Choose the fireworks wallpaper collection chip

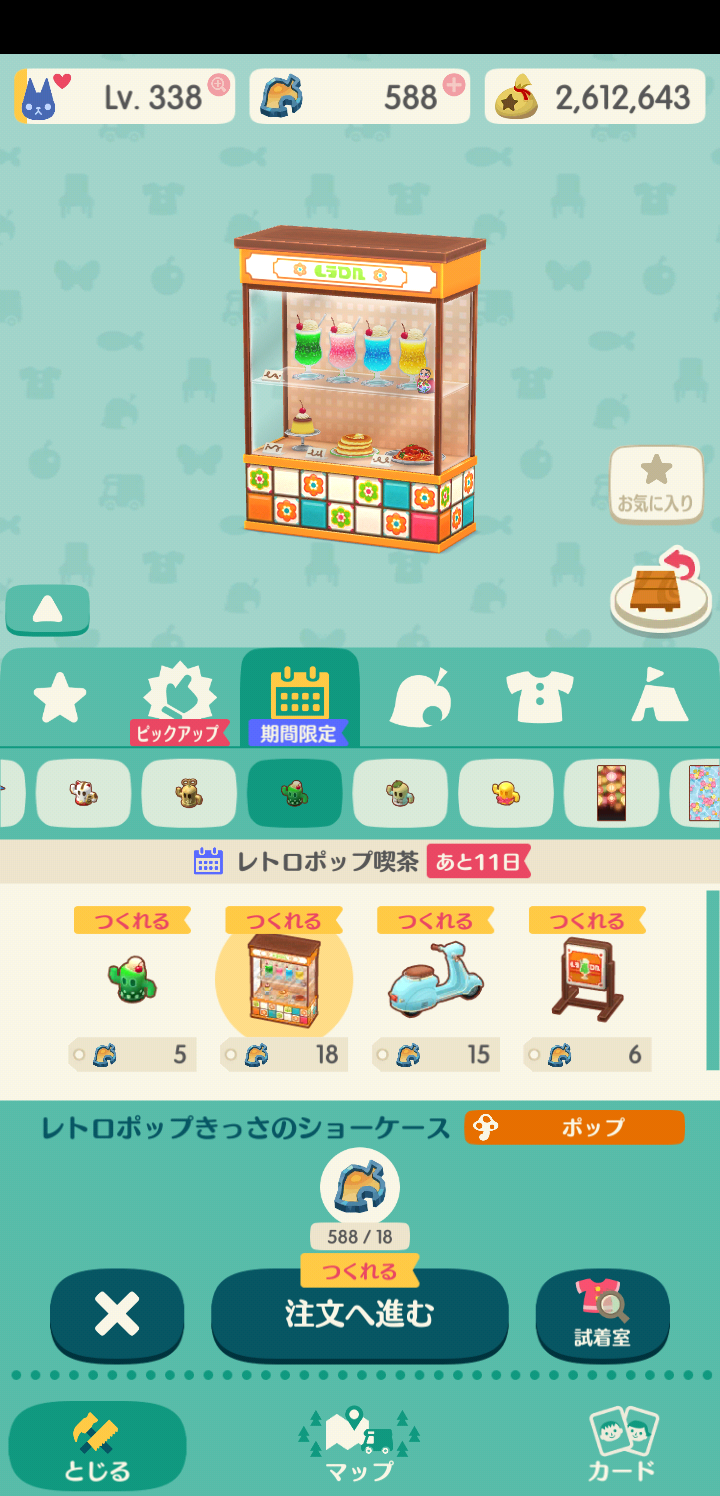(611, 793)
